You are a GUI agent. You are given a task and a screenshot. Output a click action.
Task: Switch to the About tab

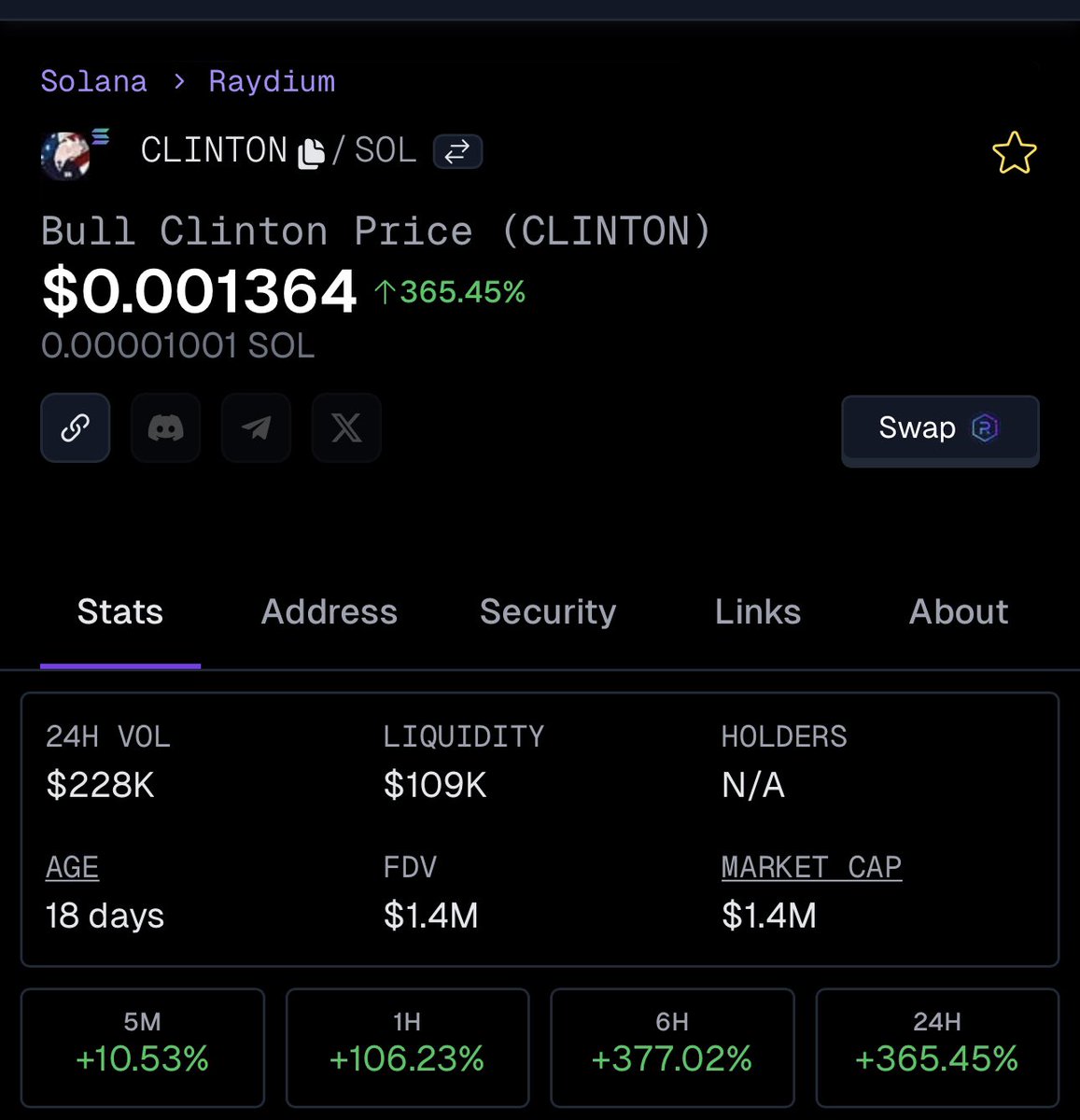959,612
